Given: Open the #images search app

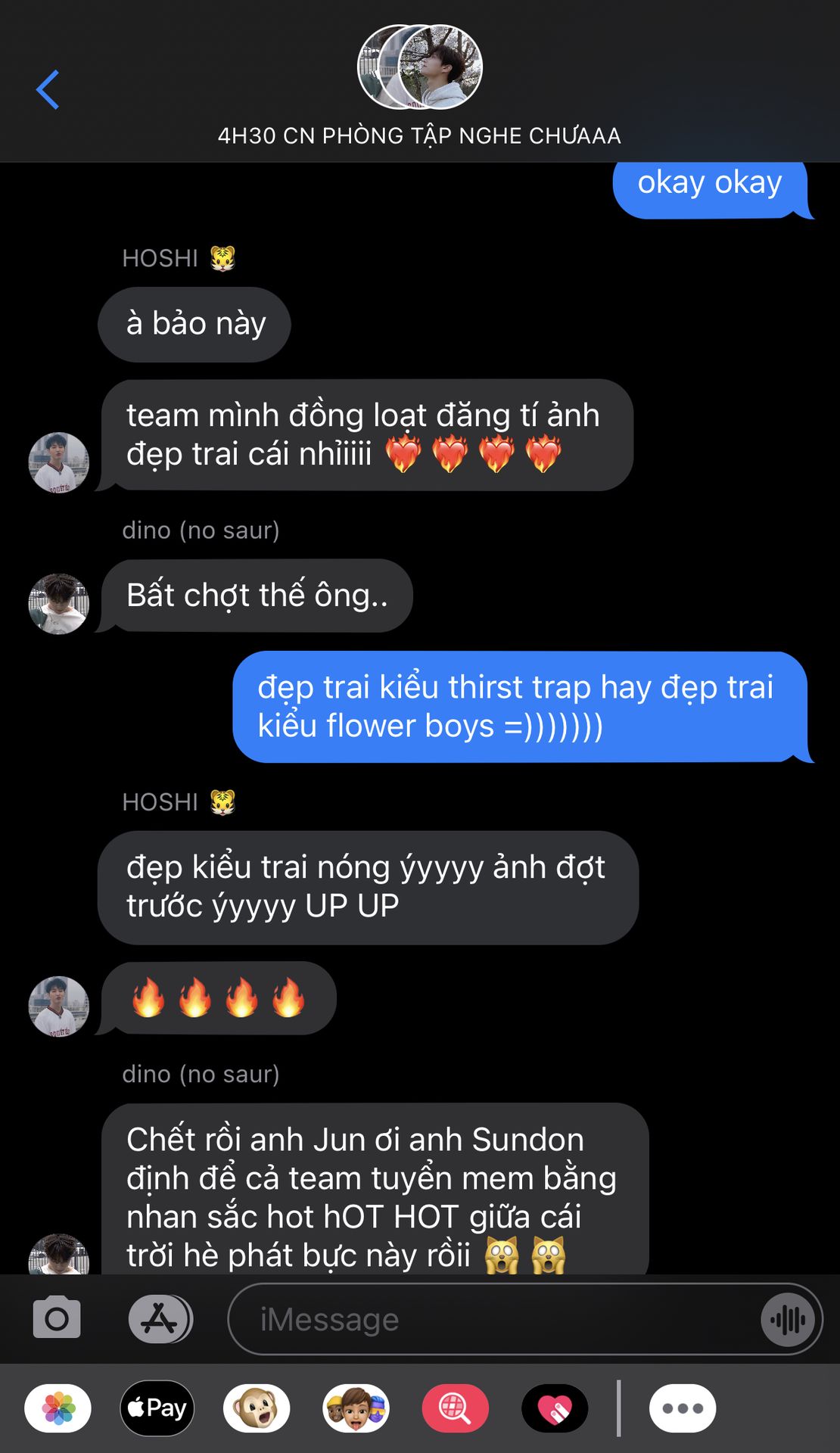Looking at the screenshot, I should [x=456, y=1408].
